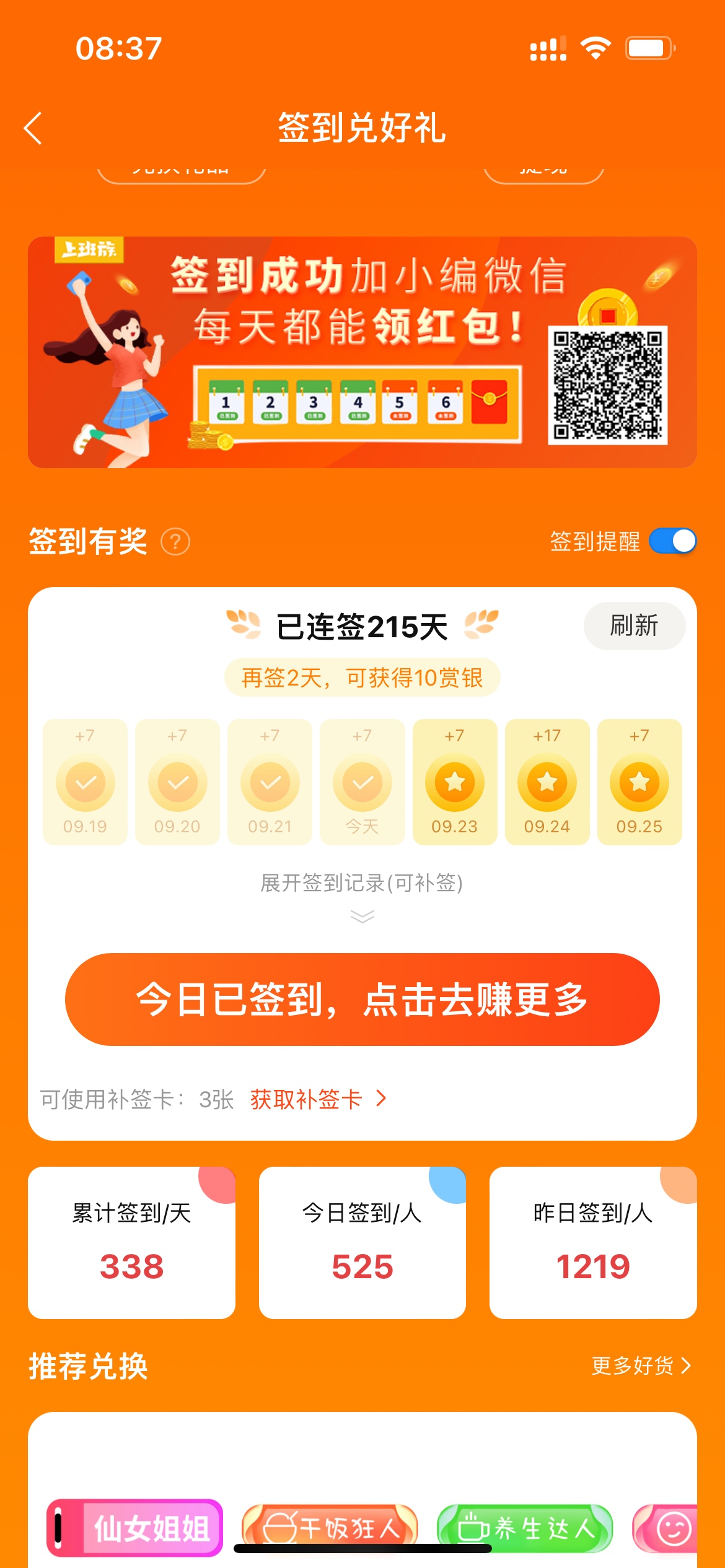
Task: Select the 干饭狂人 category
Action: [x=330, y=1527]
